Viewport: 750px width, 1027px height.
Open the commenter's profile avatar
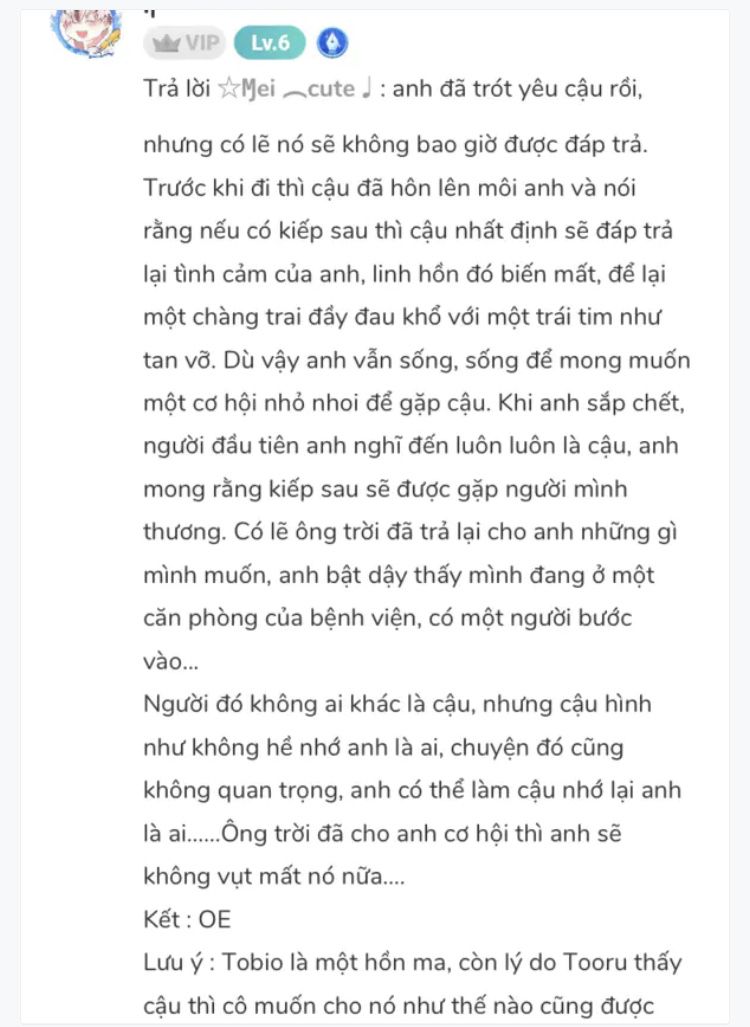point(87,30)
